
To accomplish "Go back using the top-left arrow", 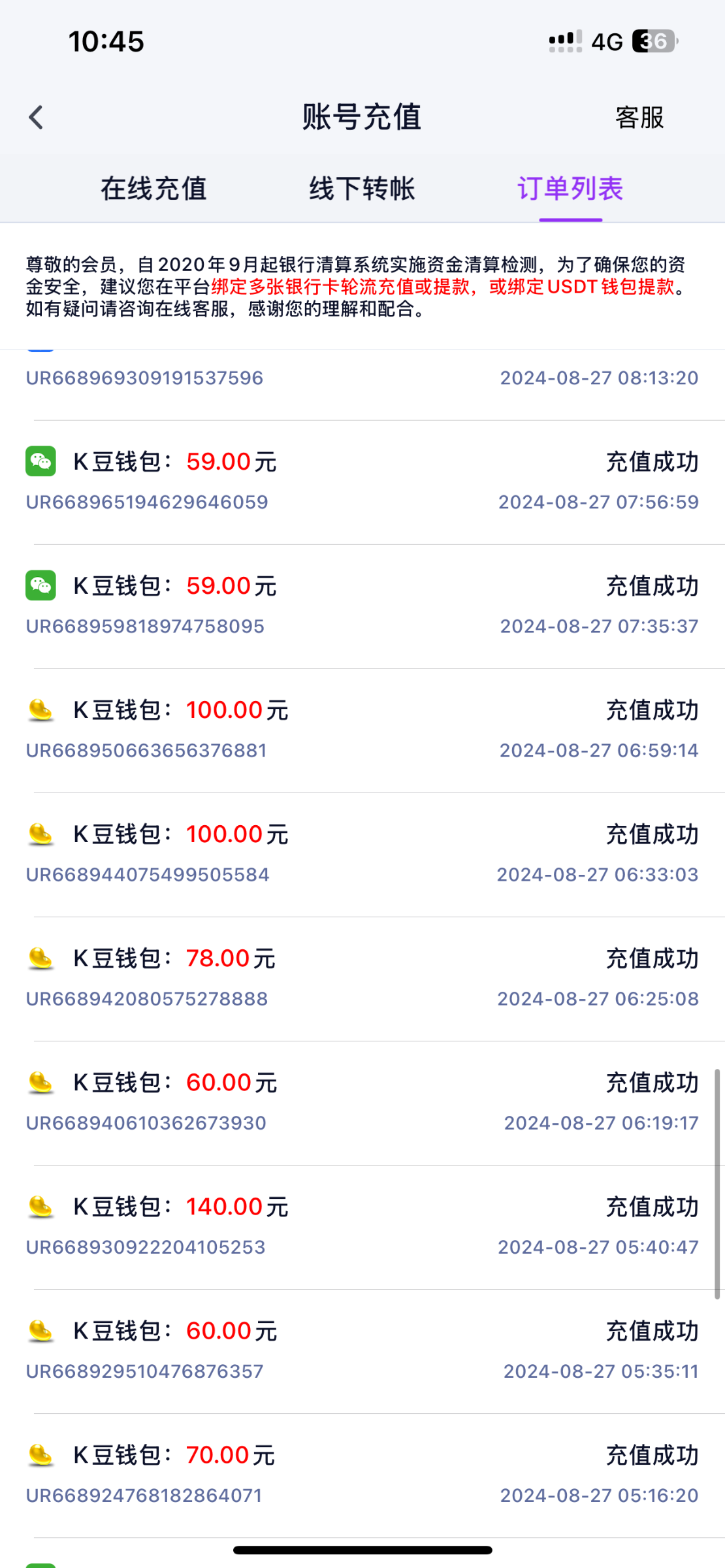I will (36, 118).
